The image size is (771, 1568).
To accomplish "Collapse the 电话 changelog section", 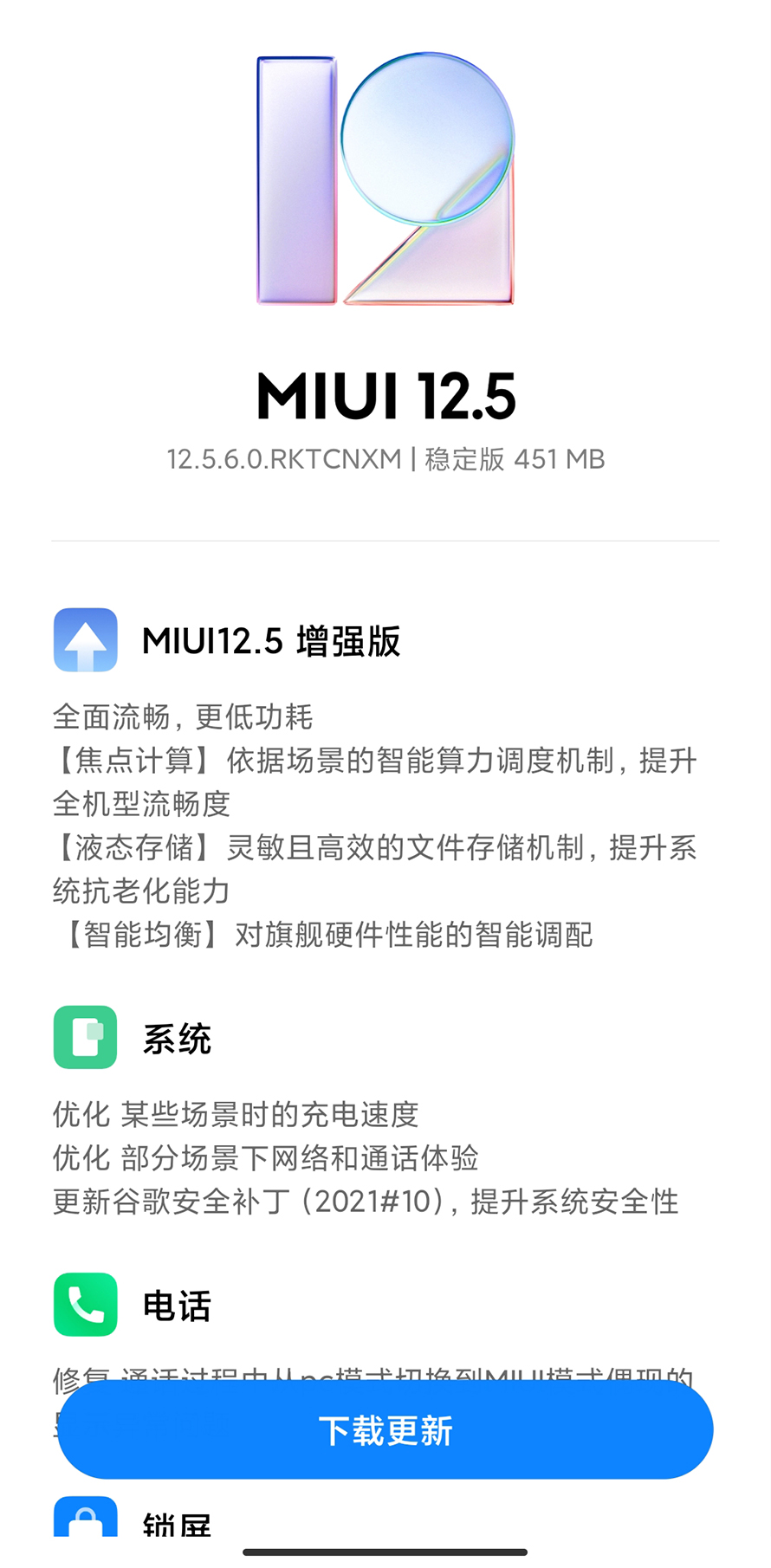I will 177,1305.
